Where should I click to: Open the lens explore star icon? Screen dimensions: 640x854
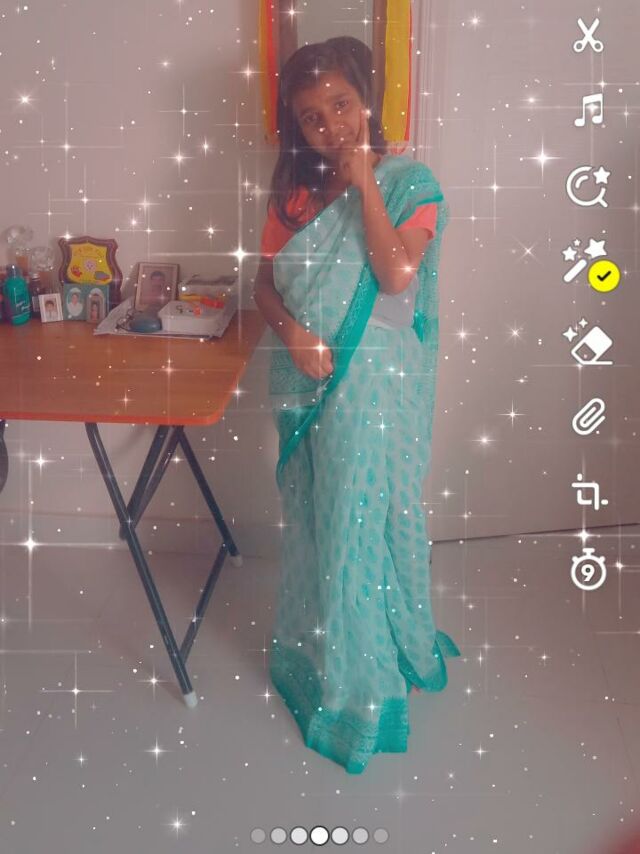click(586, 186)
